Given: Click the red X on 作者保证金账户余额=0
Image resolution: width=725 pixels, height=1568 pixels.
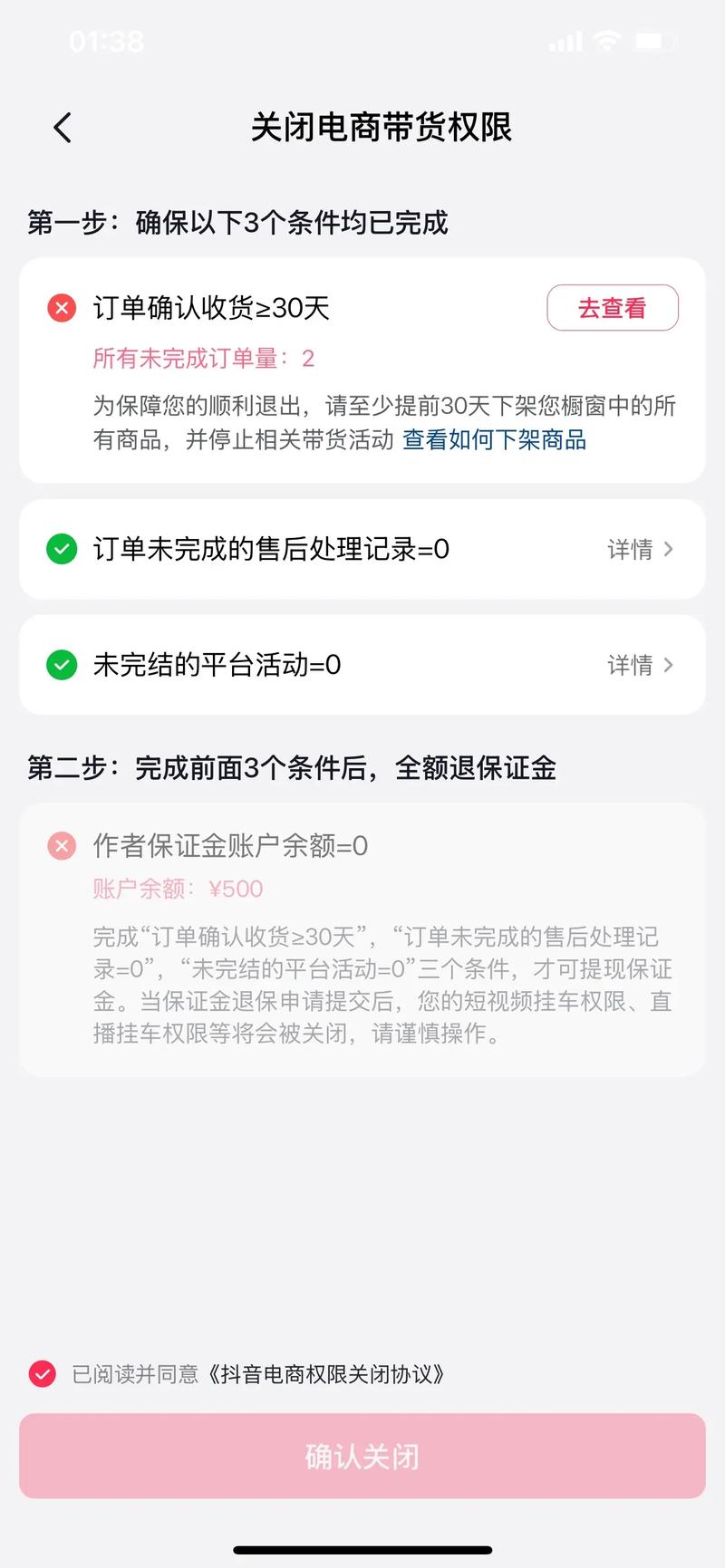Looking at the screenshot, I should point(61,845).
